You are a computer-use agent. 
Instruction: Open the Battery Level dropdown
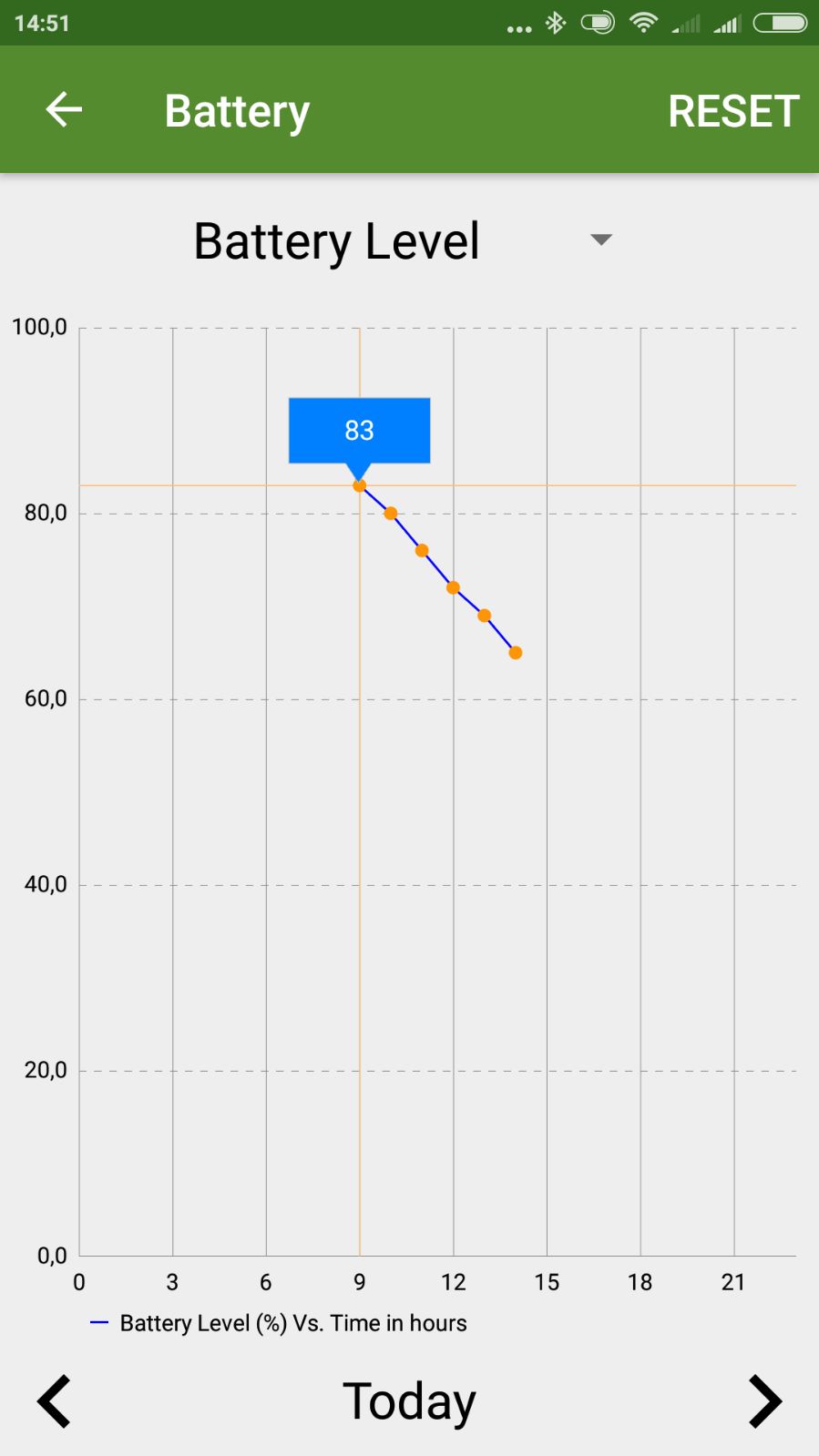coord(404,241)
